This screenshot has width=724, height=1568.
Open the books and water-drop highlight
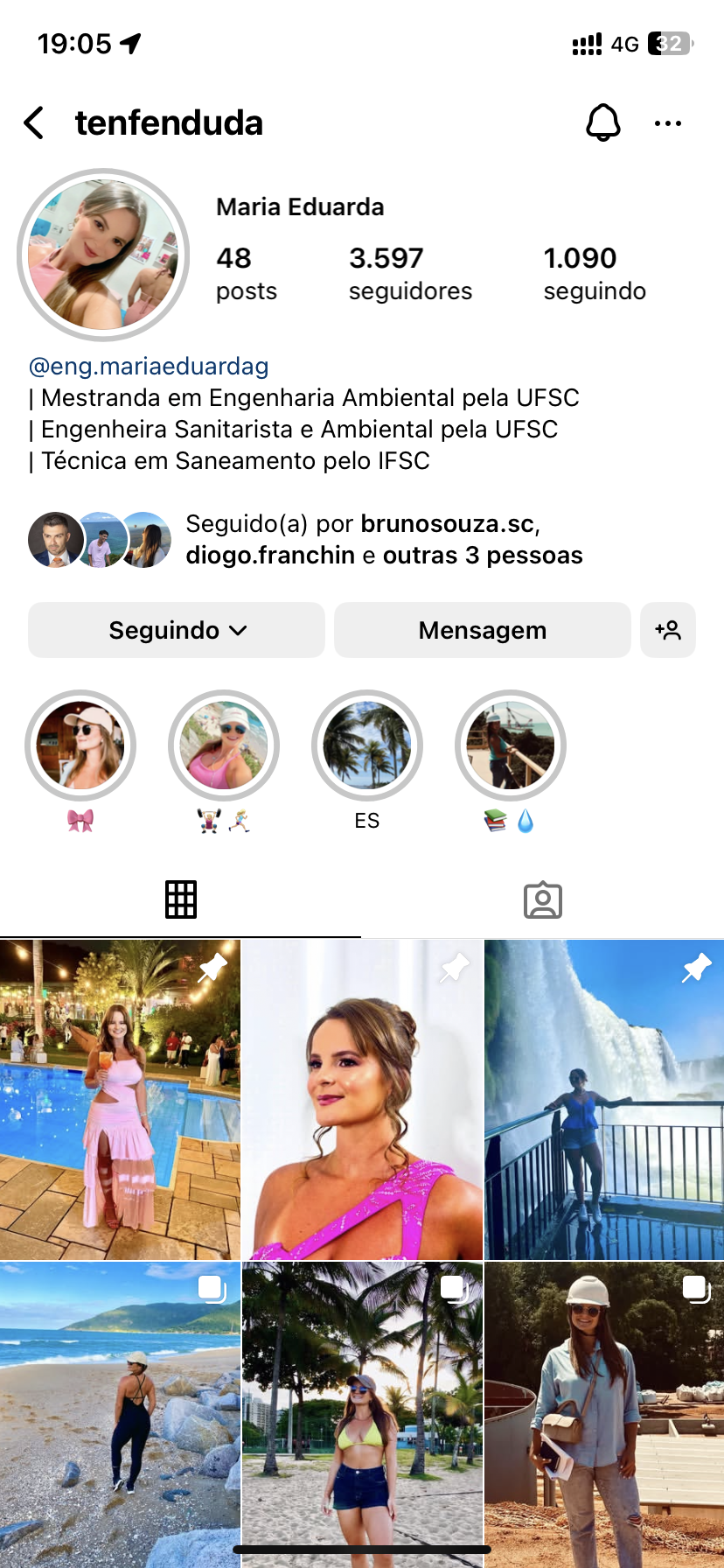511,745
